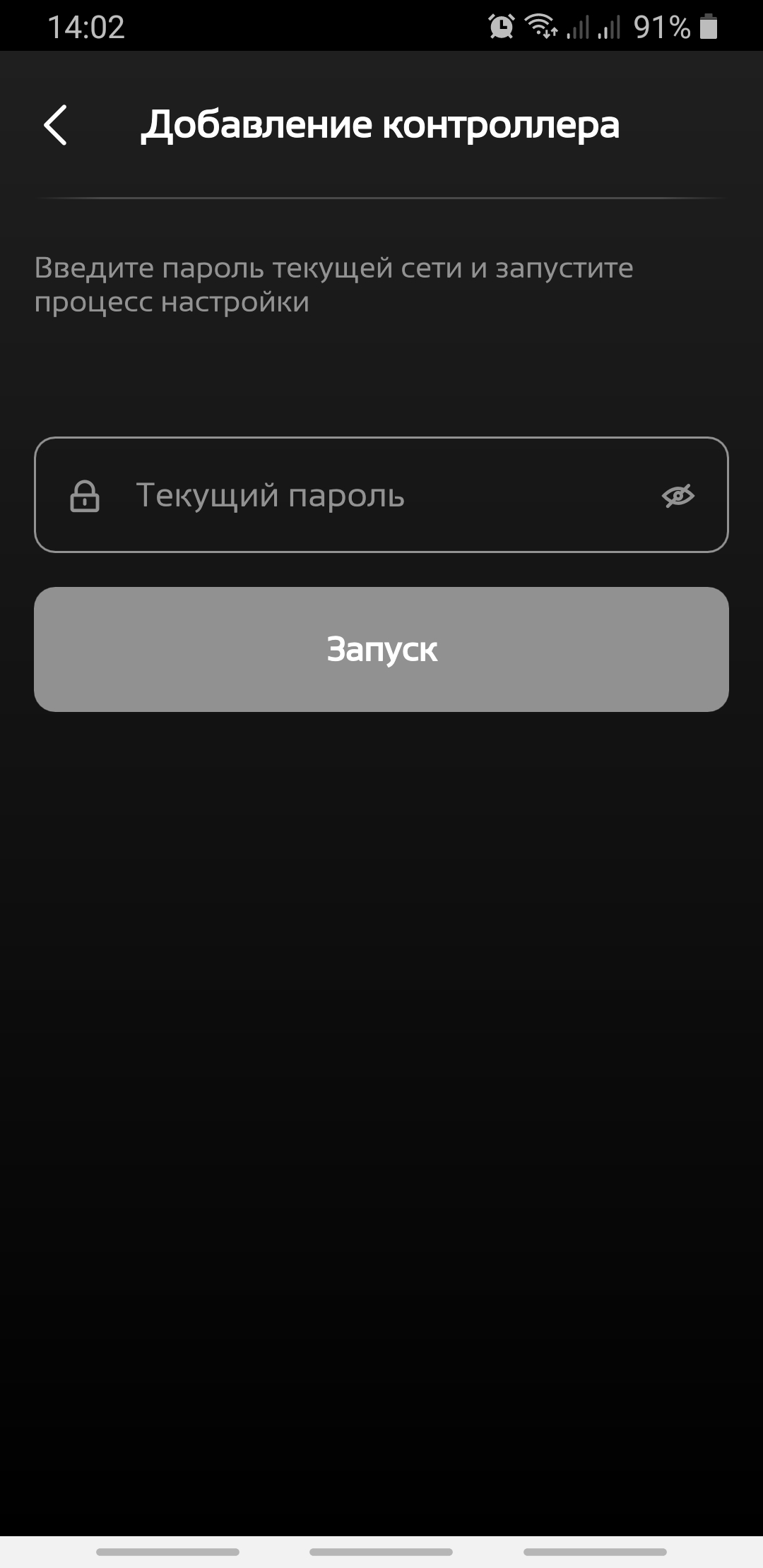Screen dimensions: 763x1568
Task: Tap the Запуск button
Action: pos(381,649)
